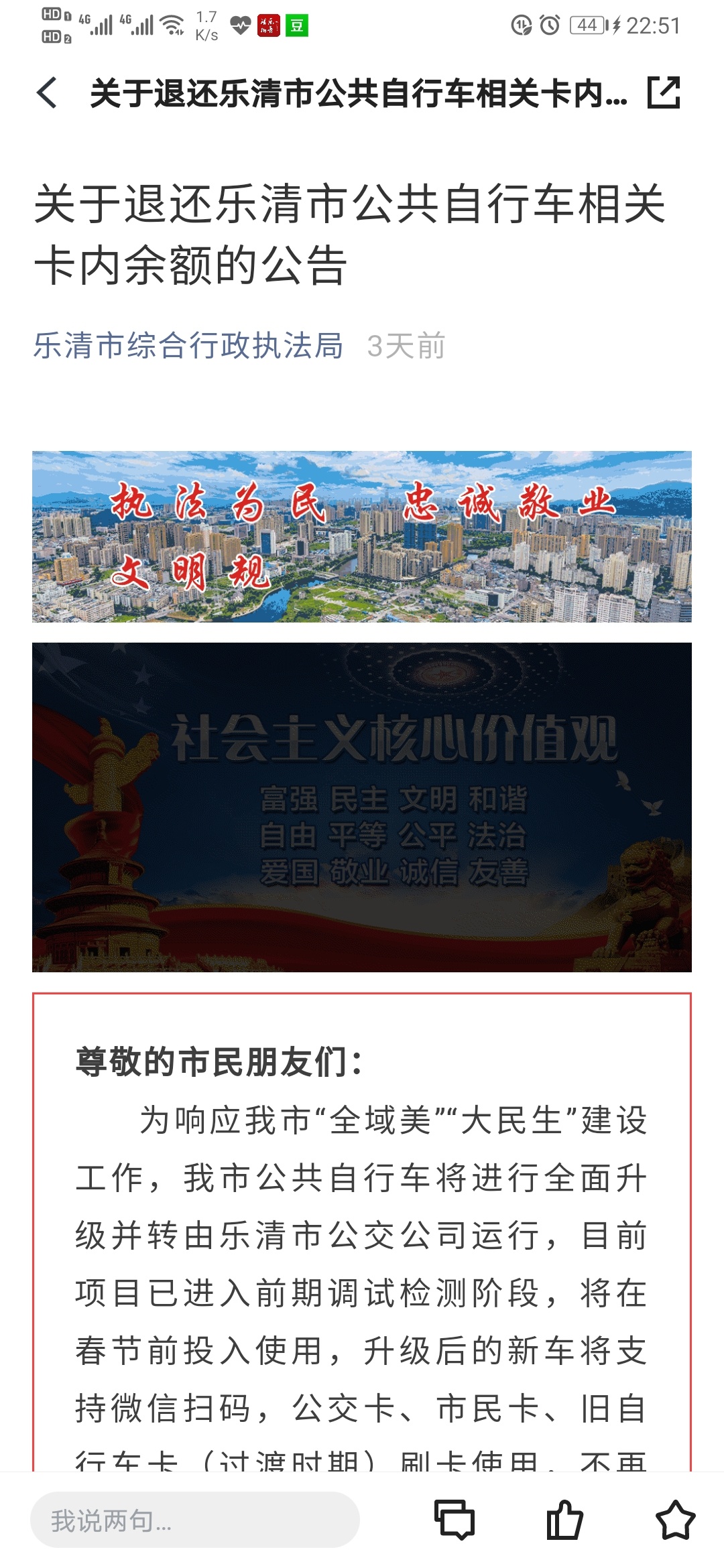The image size is (724, 1568).
Task: Open the publisher 乐清市综合行政执法局
Action: coord(188,346)
